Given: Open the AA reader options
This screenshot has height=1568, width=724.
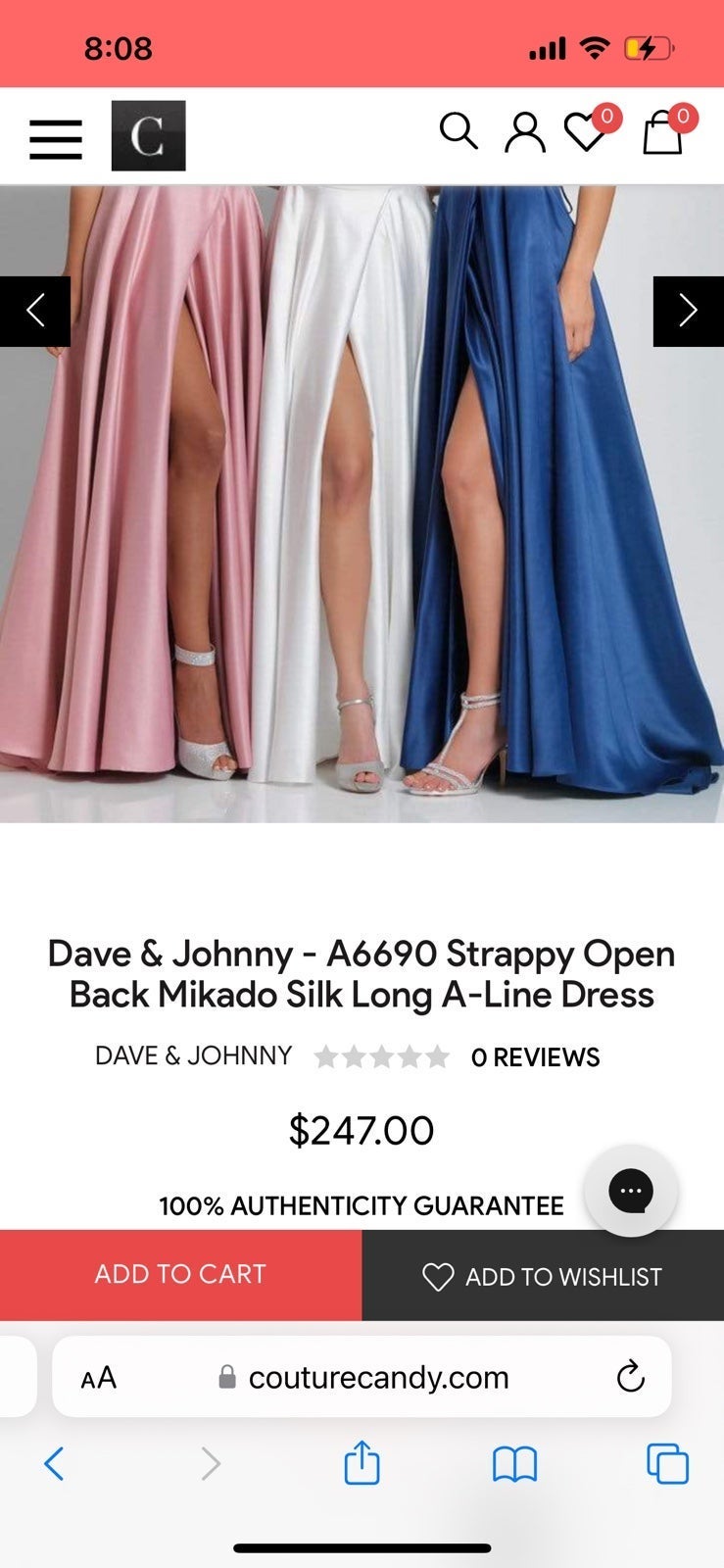Looking at the screenshot, I should (98, 1378).
